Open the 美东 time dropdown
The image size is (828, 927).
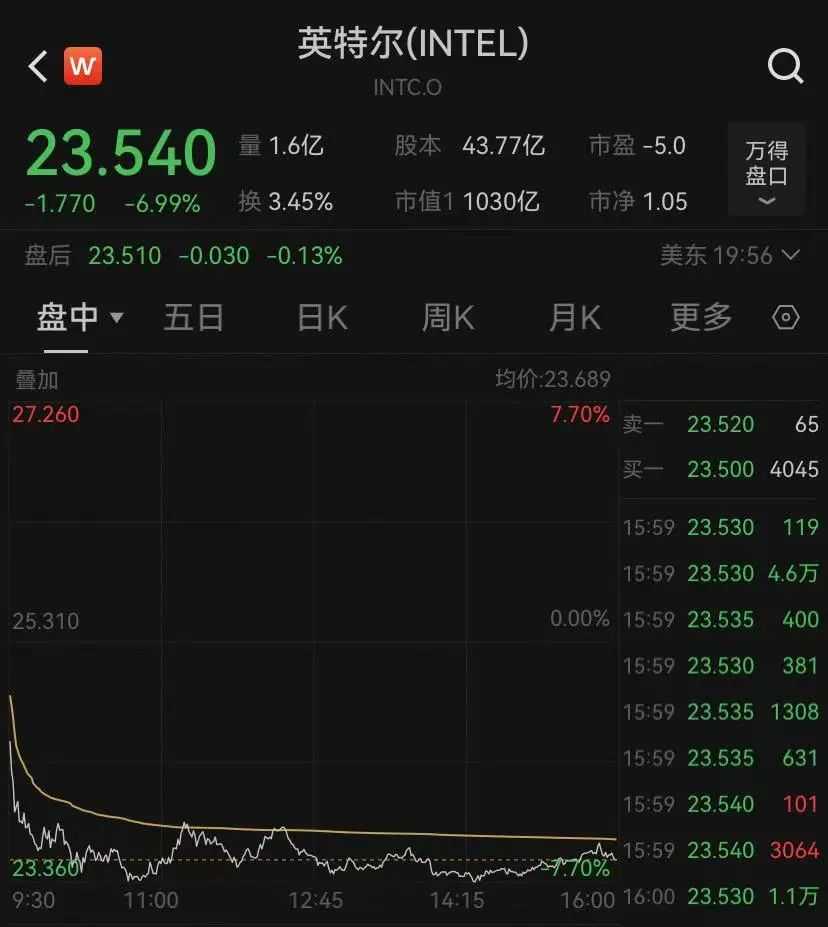[x=730, y=256]
